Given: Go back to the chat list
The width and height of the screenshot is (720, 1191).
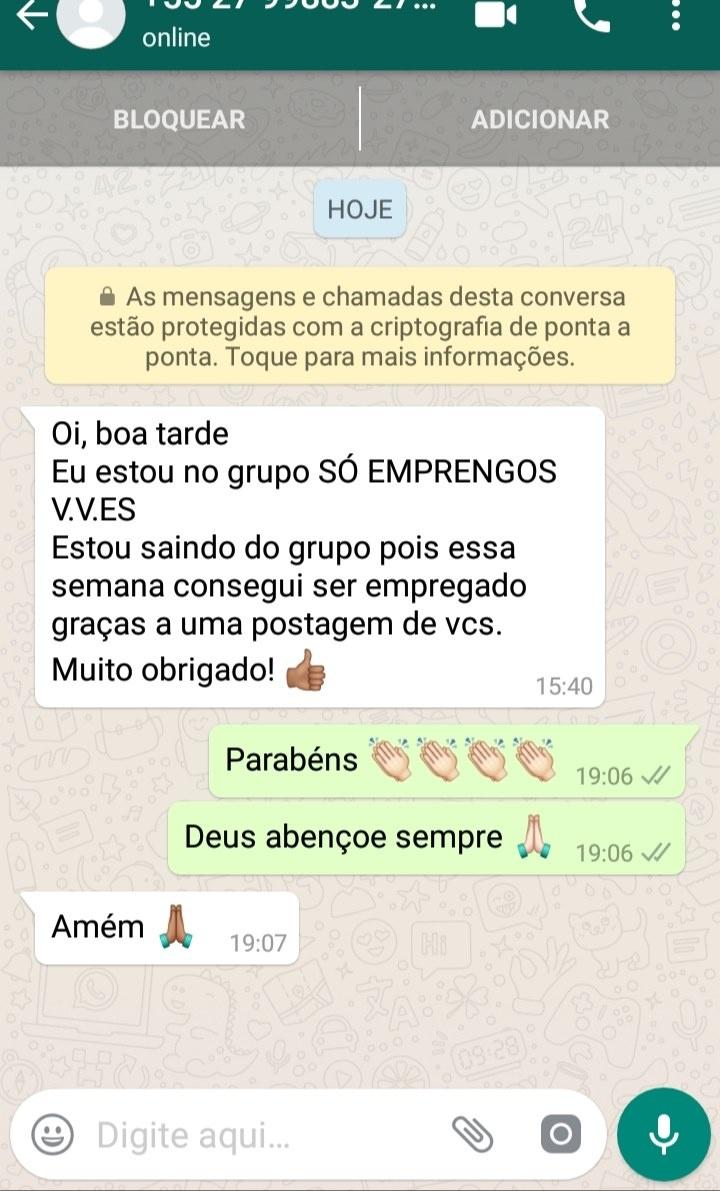Looking at the screenshot, I should 30,16.
